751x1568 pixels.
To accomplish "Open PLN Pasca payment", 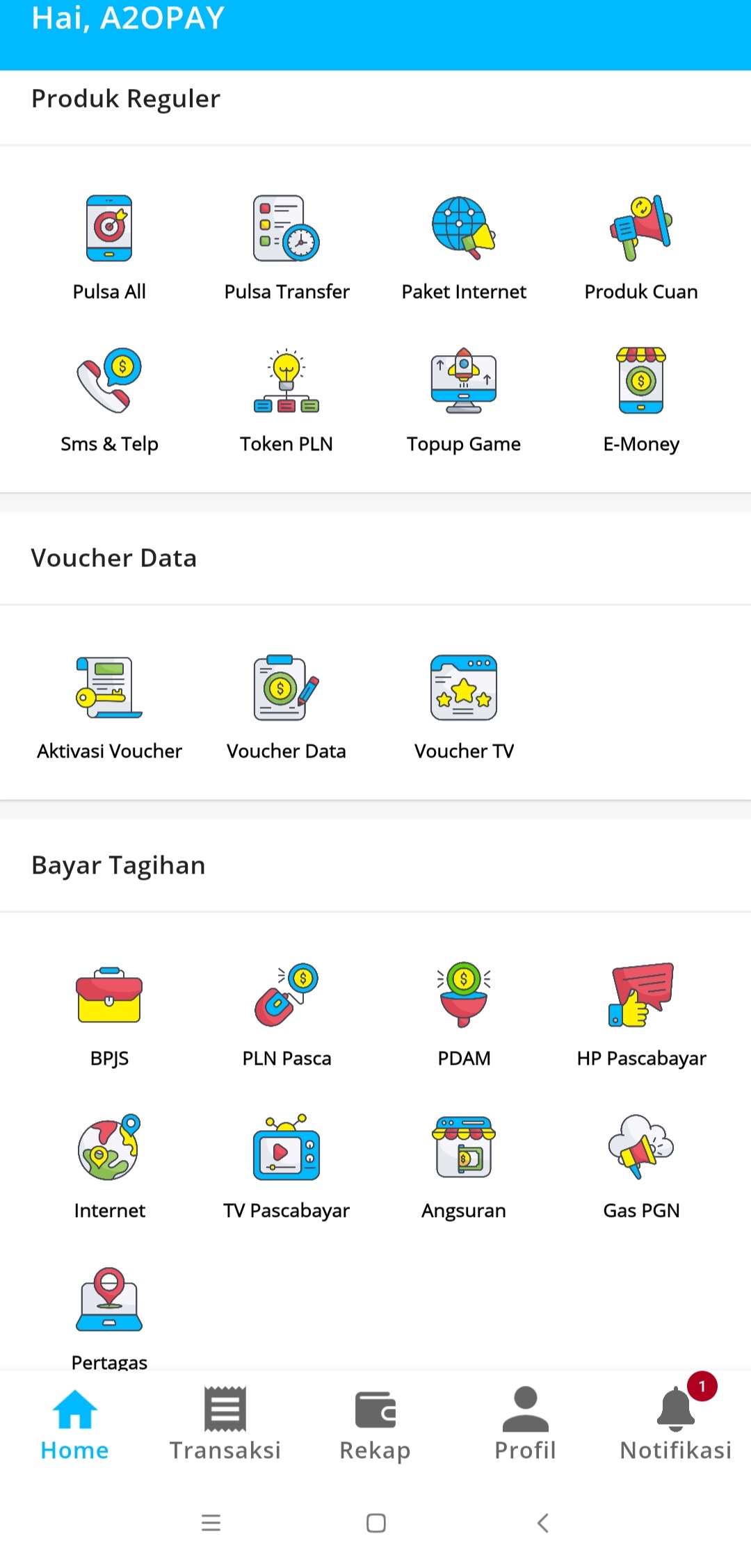I will 286,1011.
